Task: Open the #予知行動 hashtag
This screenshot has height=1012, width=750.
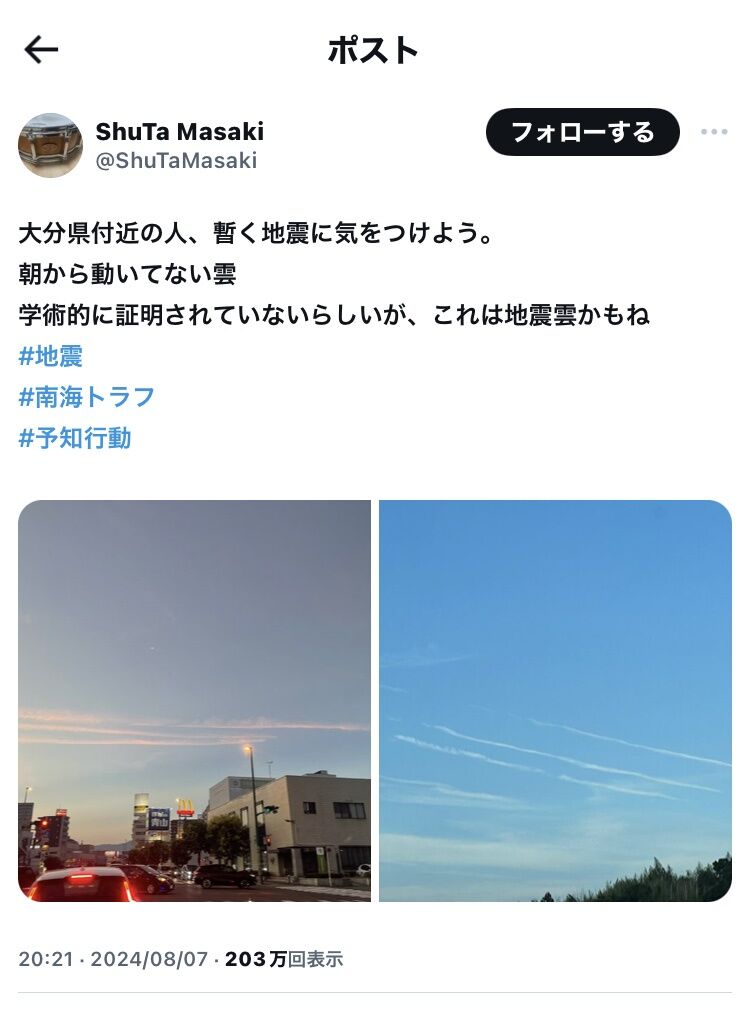Action: (75, 438)
